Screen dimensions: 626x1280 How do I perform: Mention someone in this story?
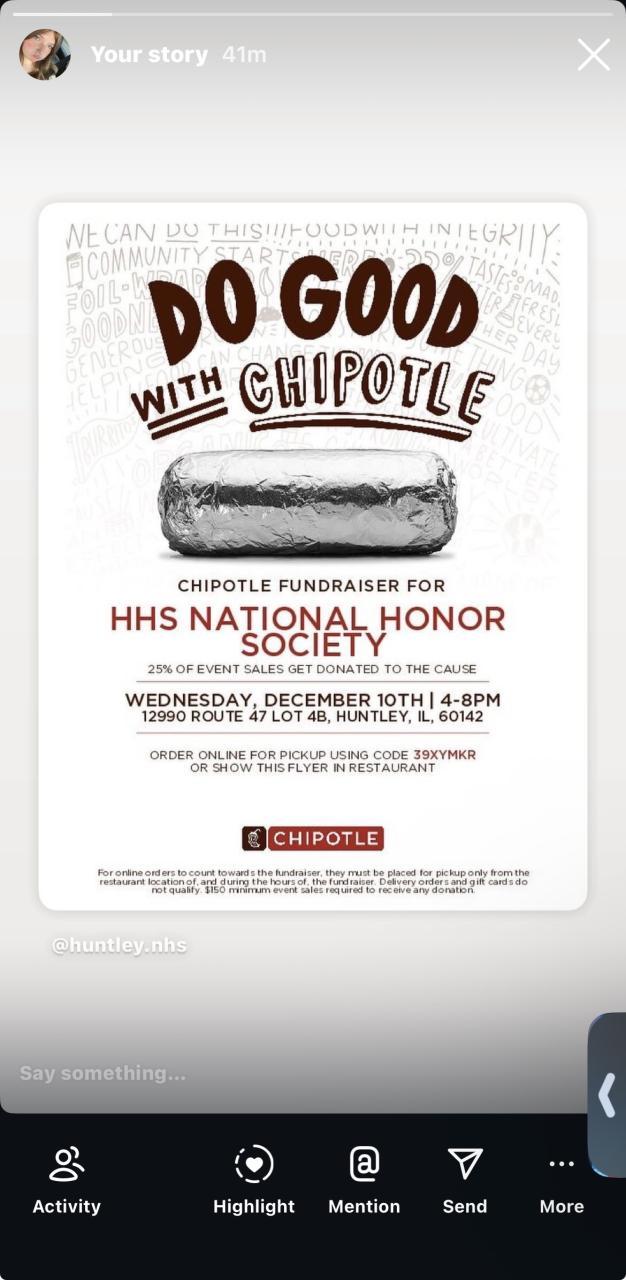coord(364,1180)
